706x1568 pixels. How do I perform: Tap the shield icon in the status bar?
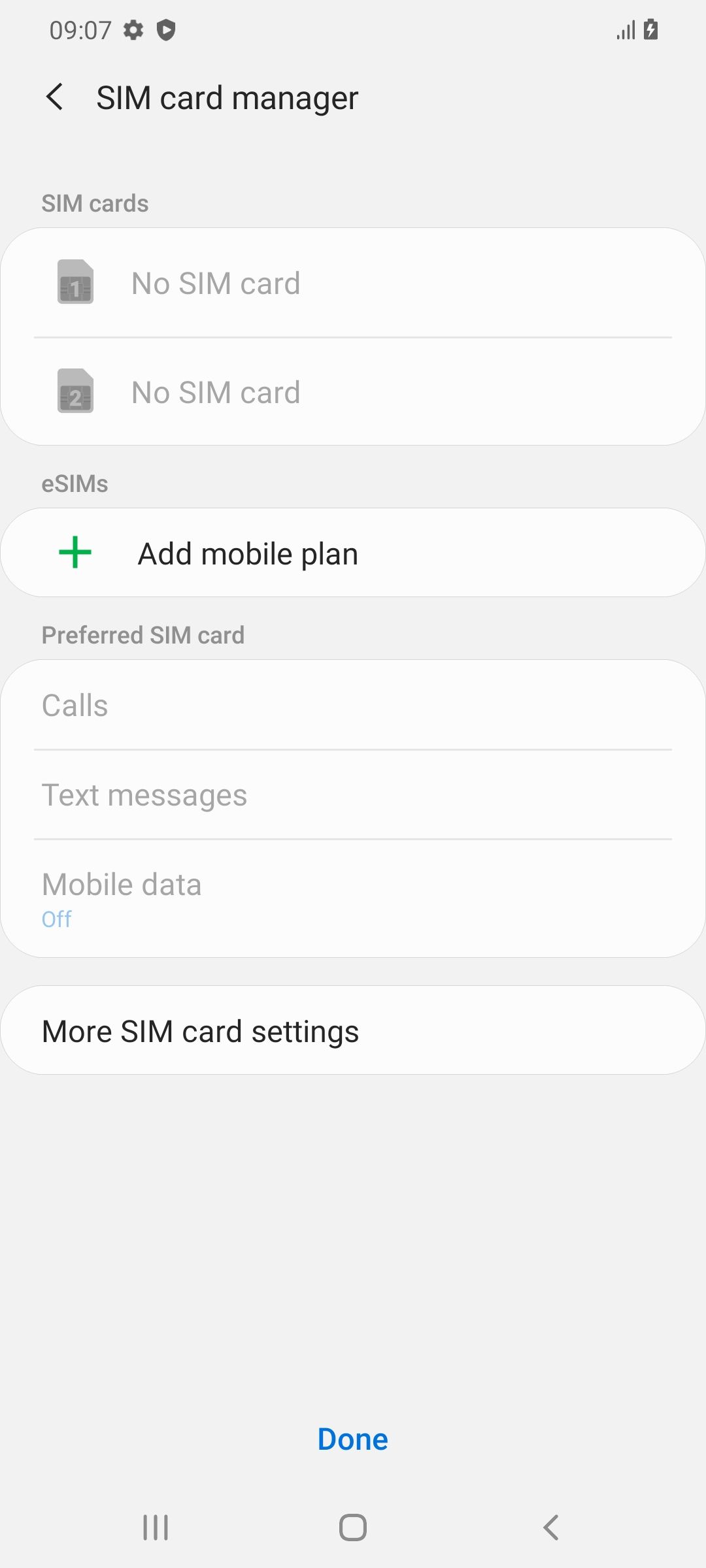coord(169,29)
